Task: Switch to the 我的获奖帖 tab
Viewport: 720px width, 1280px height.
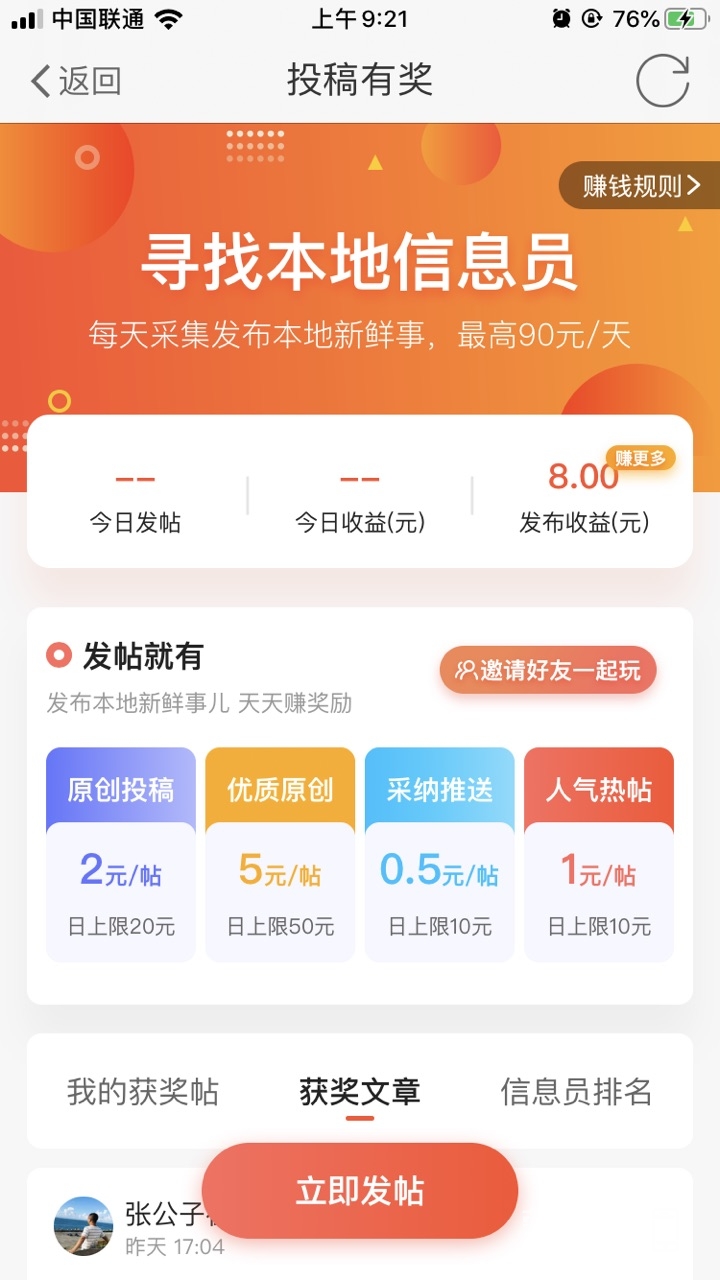Action: pyautogui.click(x=142, y=1092)
